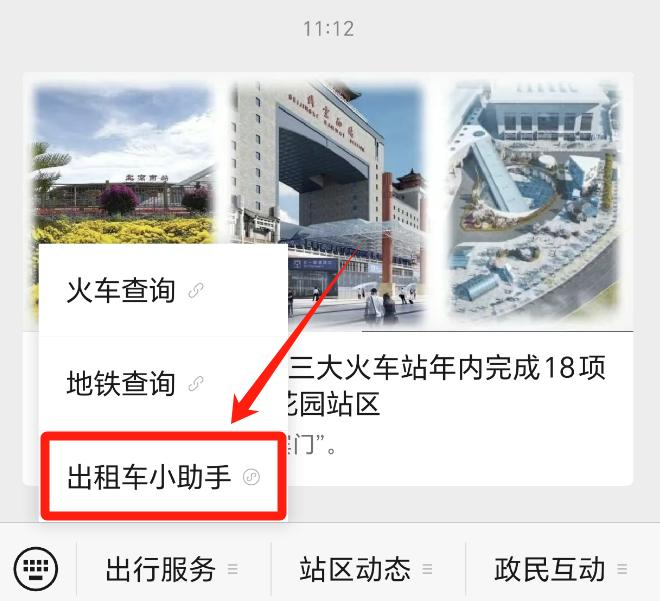Open 火车查询 from the popup menu
The image size is (660, 601).
134,292
